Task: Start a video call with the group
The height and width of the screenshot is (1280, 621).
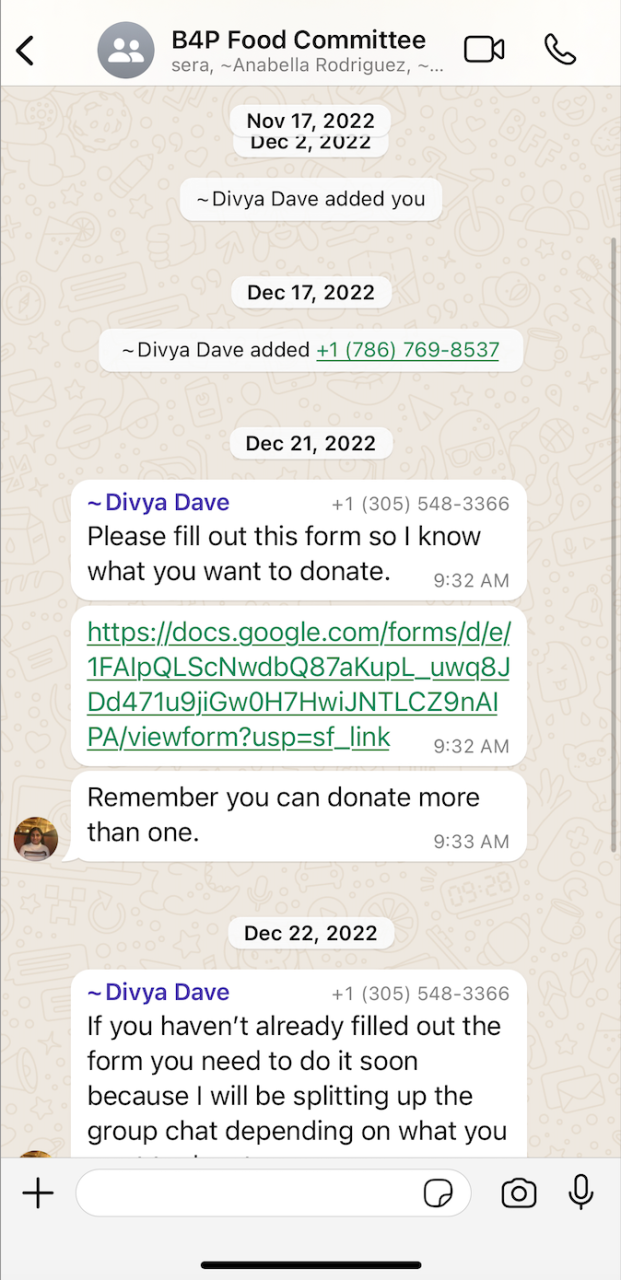Action: 484,49
